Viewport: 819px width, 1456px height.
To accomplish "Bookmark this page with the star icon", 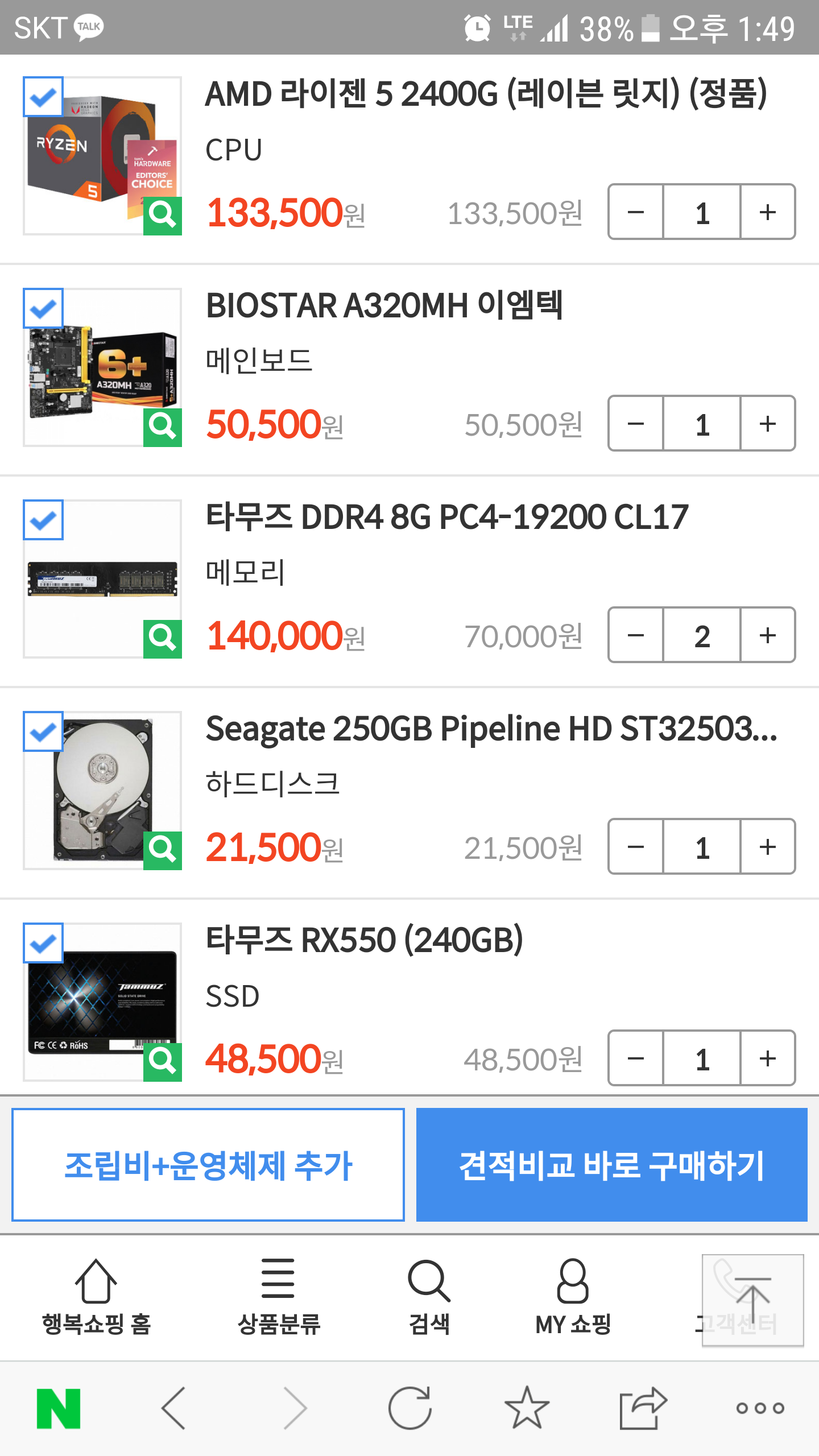I will (x=527, y=1408).
